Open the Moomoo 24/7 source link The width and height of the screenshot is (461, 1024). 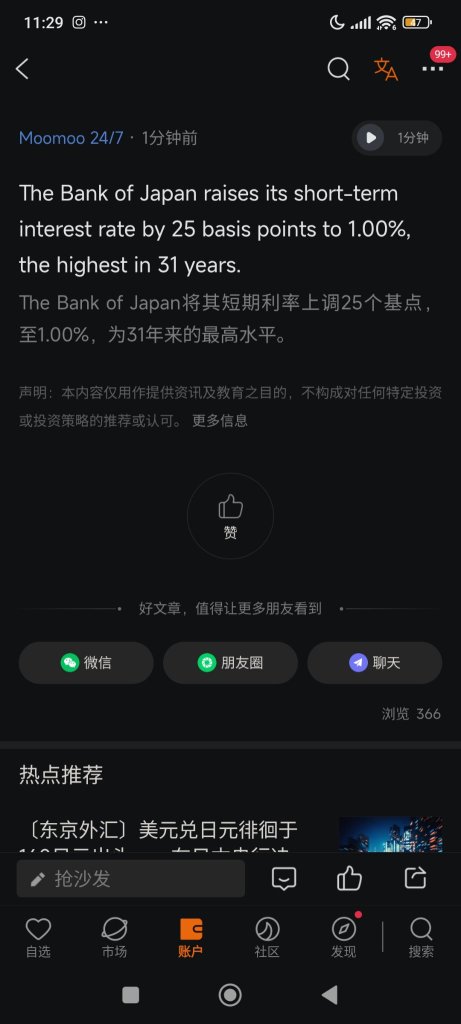(x=71, y=138)
